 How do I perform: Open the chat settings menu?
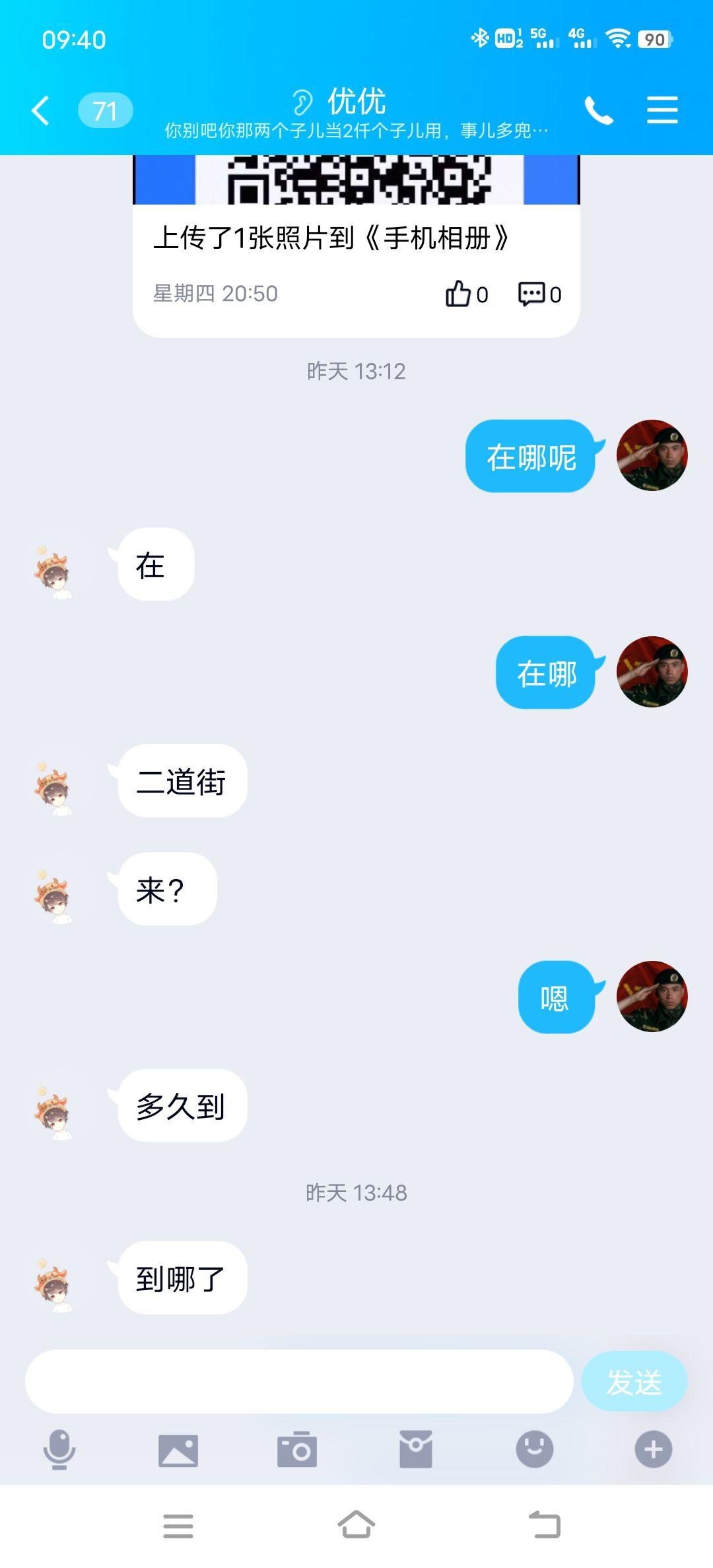[662, 110]
